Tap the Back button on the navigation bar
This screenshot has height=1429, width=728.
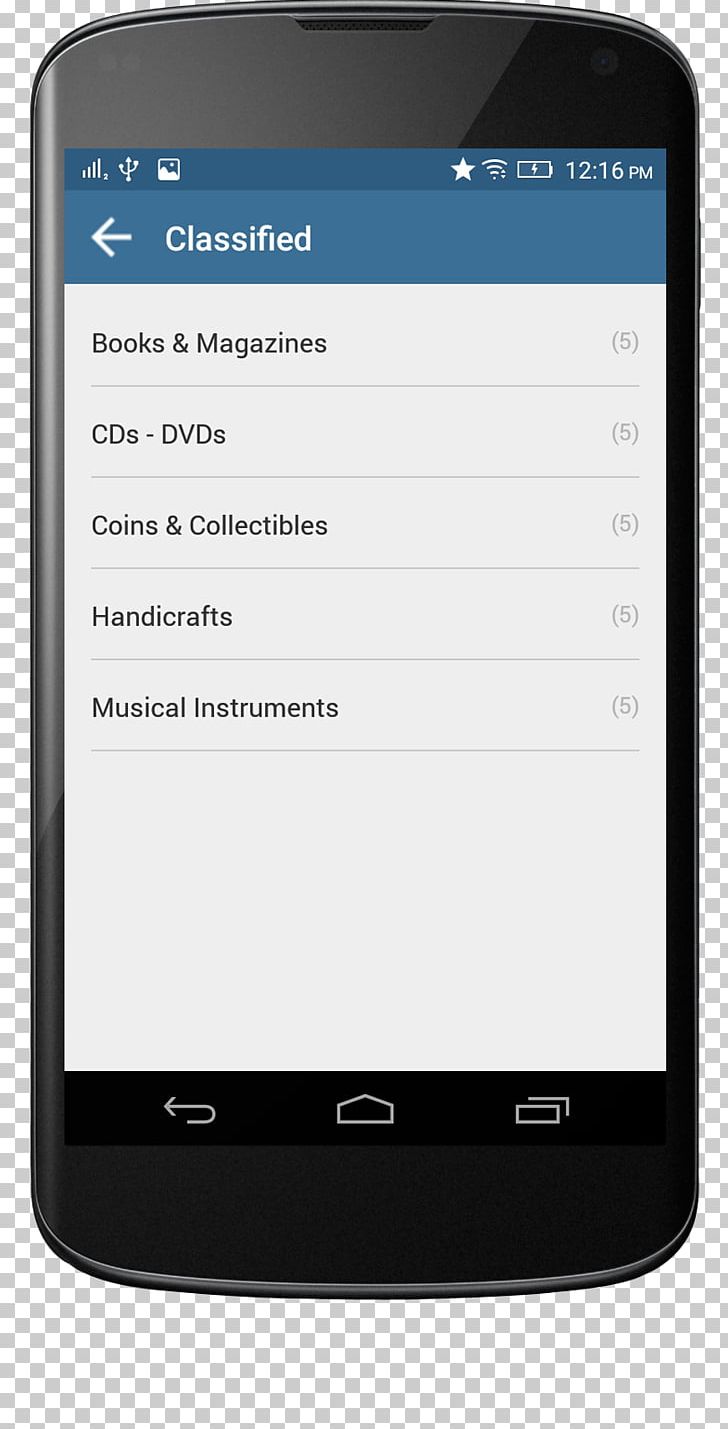(x=192, y=1108)
